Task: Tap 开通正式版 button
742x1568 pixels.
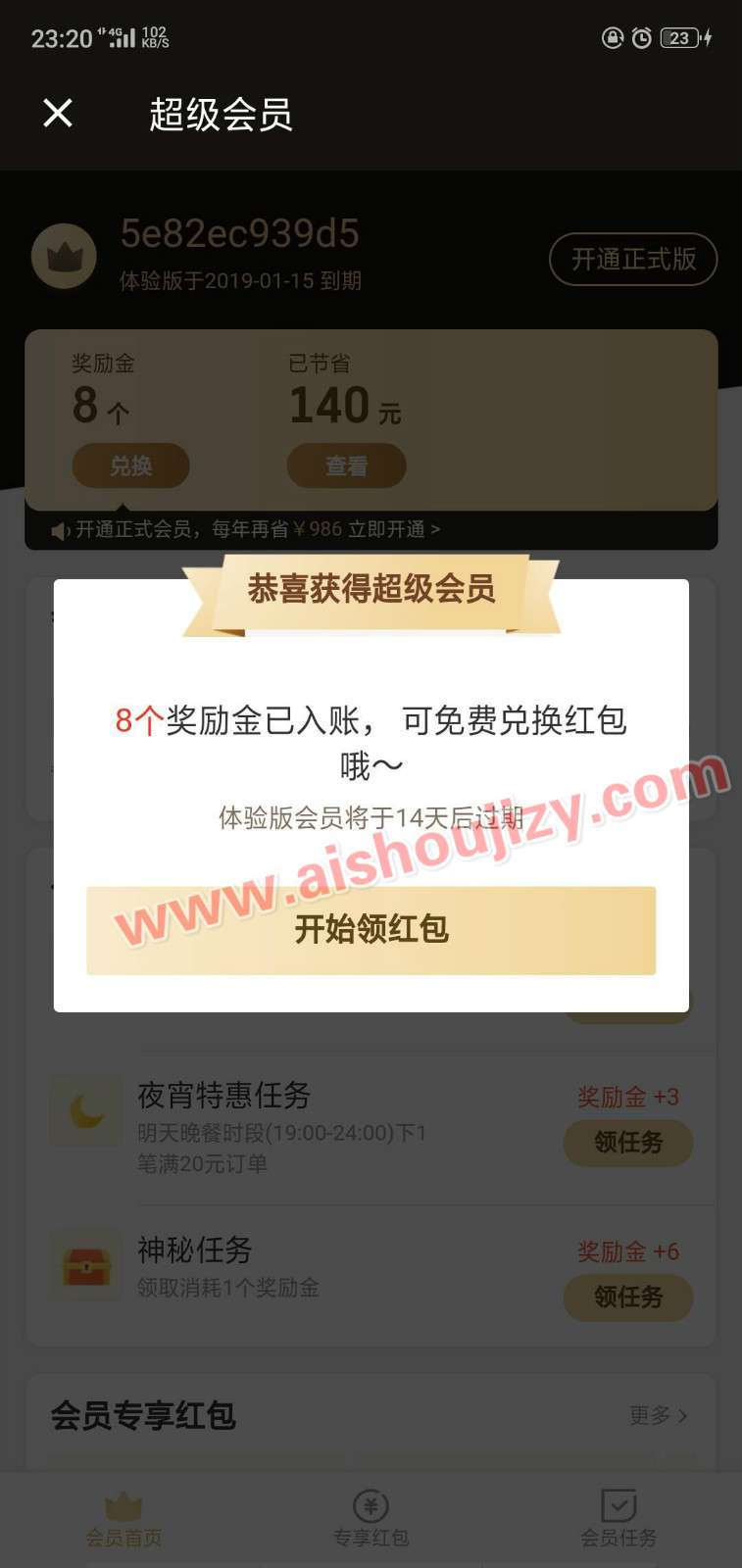Action: pyautogui.click(x=633, y=260)
